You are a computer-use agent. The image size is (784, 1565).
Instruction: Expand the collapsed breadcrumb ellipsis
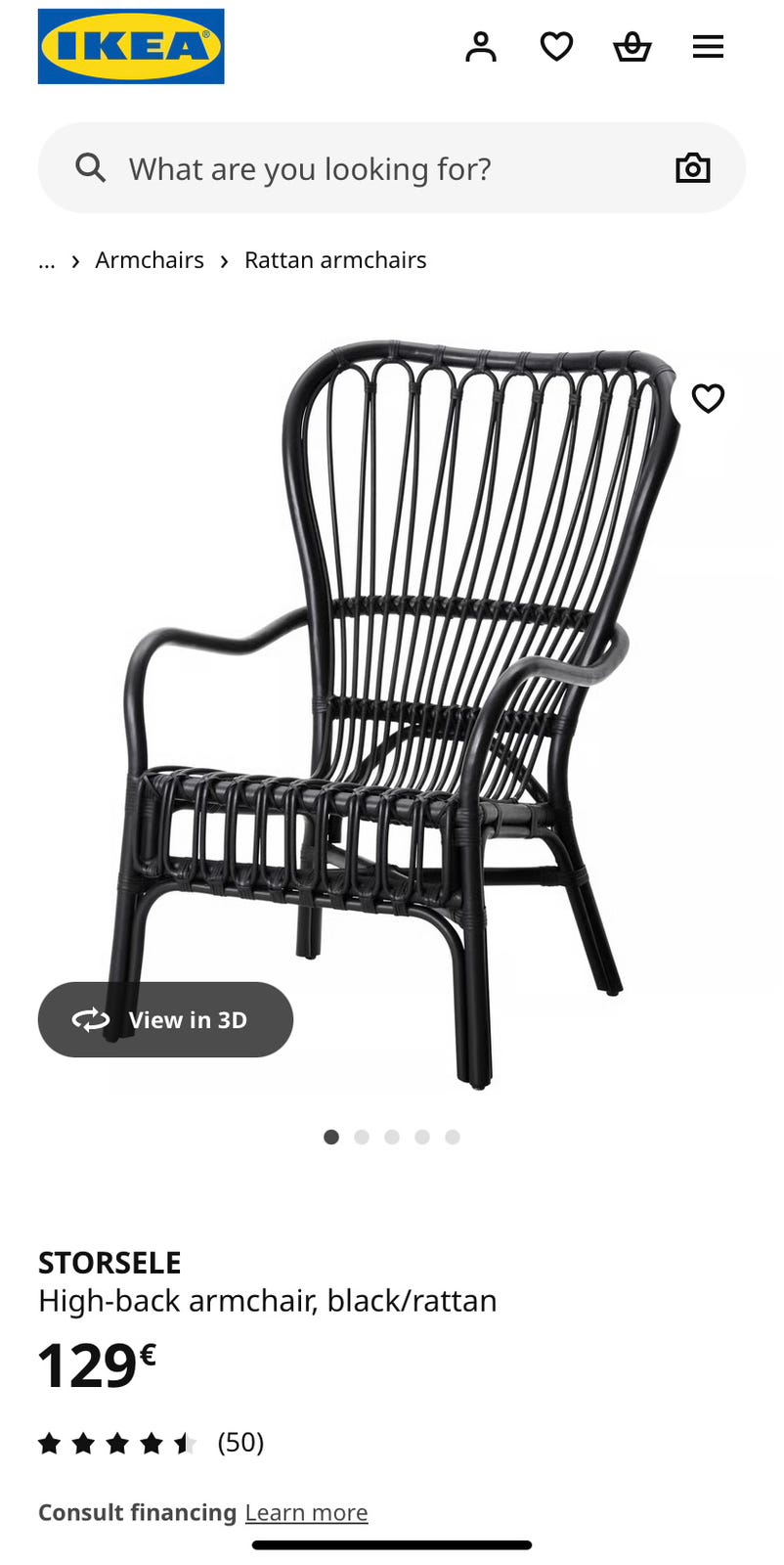47,261
